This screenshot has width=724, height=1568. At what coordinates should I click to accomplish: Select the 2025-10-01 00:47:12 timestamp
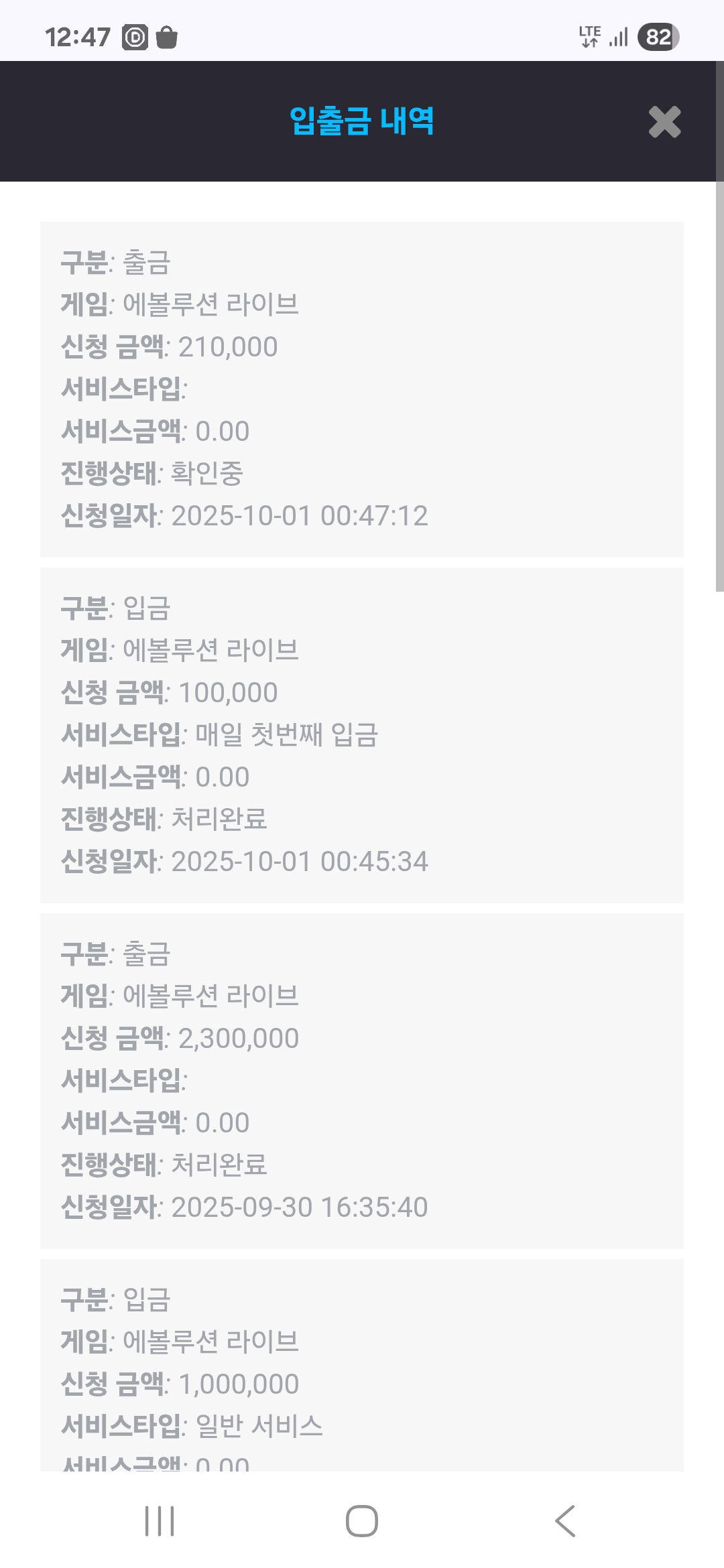click(300, 516)
